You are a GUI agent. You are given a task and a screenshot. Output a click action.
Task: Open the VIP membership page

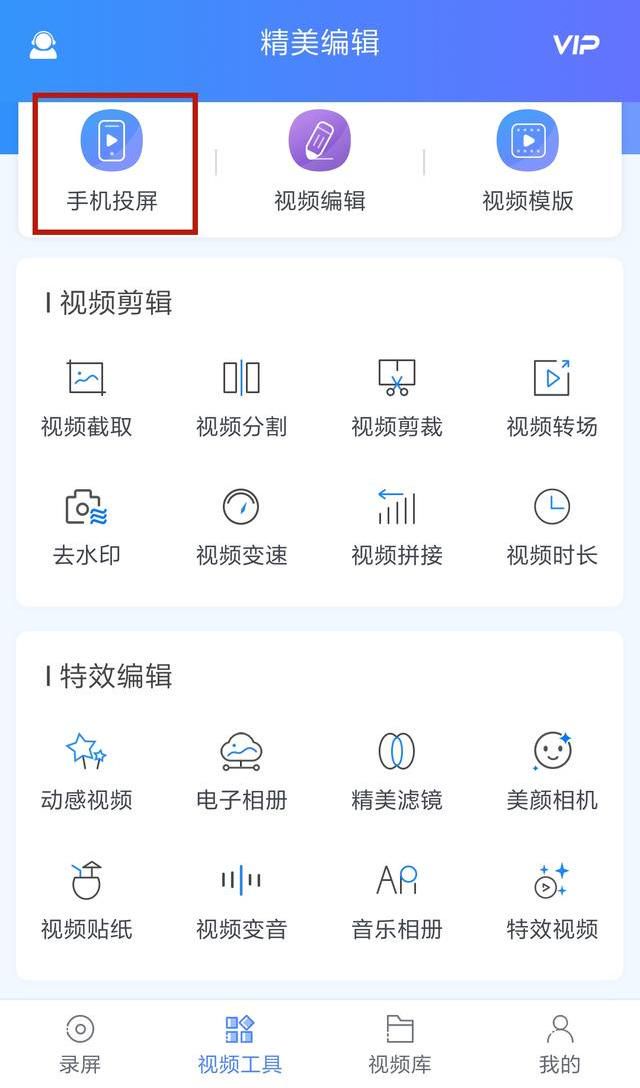click(575, 45)
